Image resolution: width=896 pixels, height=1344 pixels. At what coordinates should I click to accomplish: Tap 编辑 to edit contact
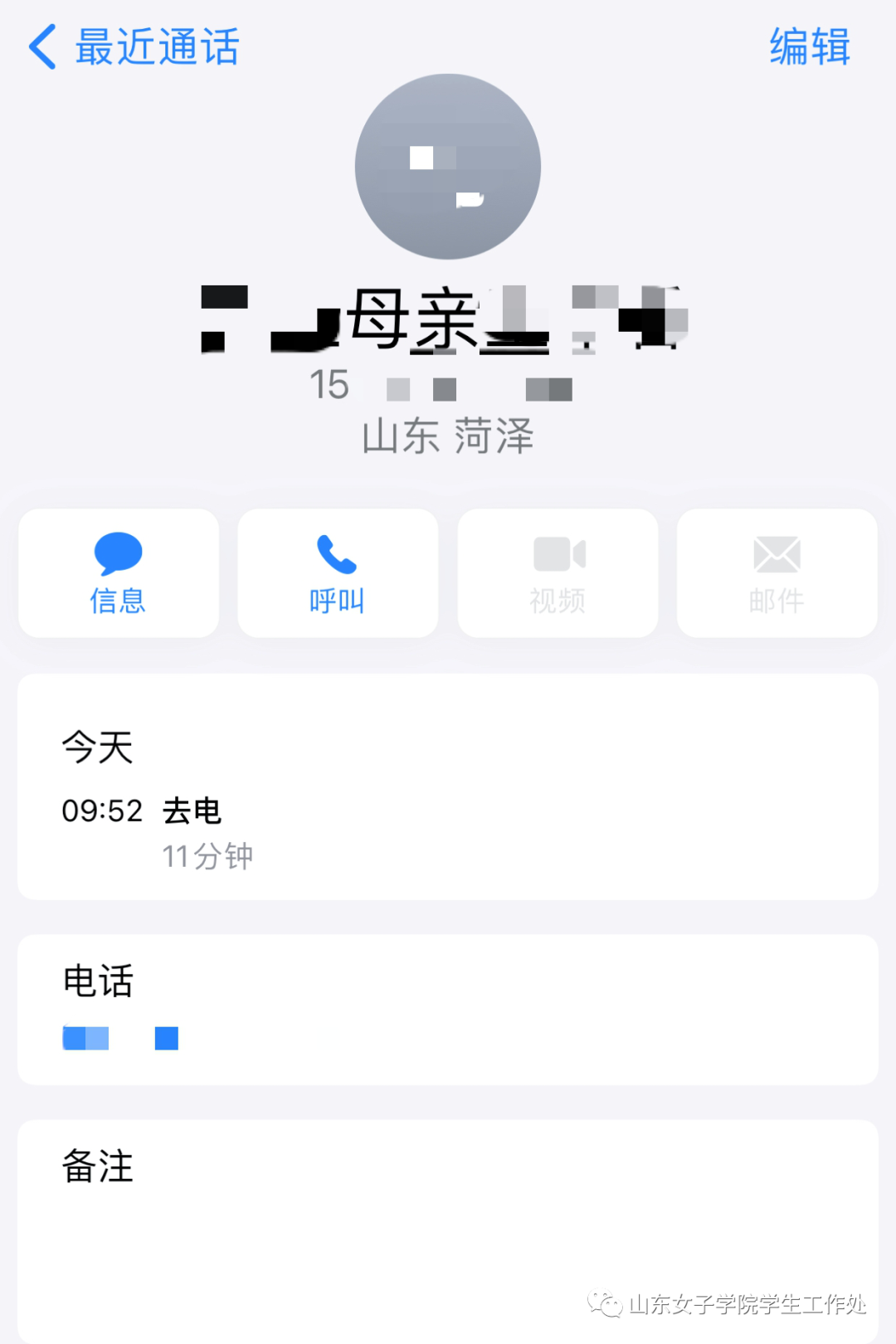click(x=809, y=46)
